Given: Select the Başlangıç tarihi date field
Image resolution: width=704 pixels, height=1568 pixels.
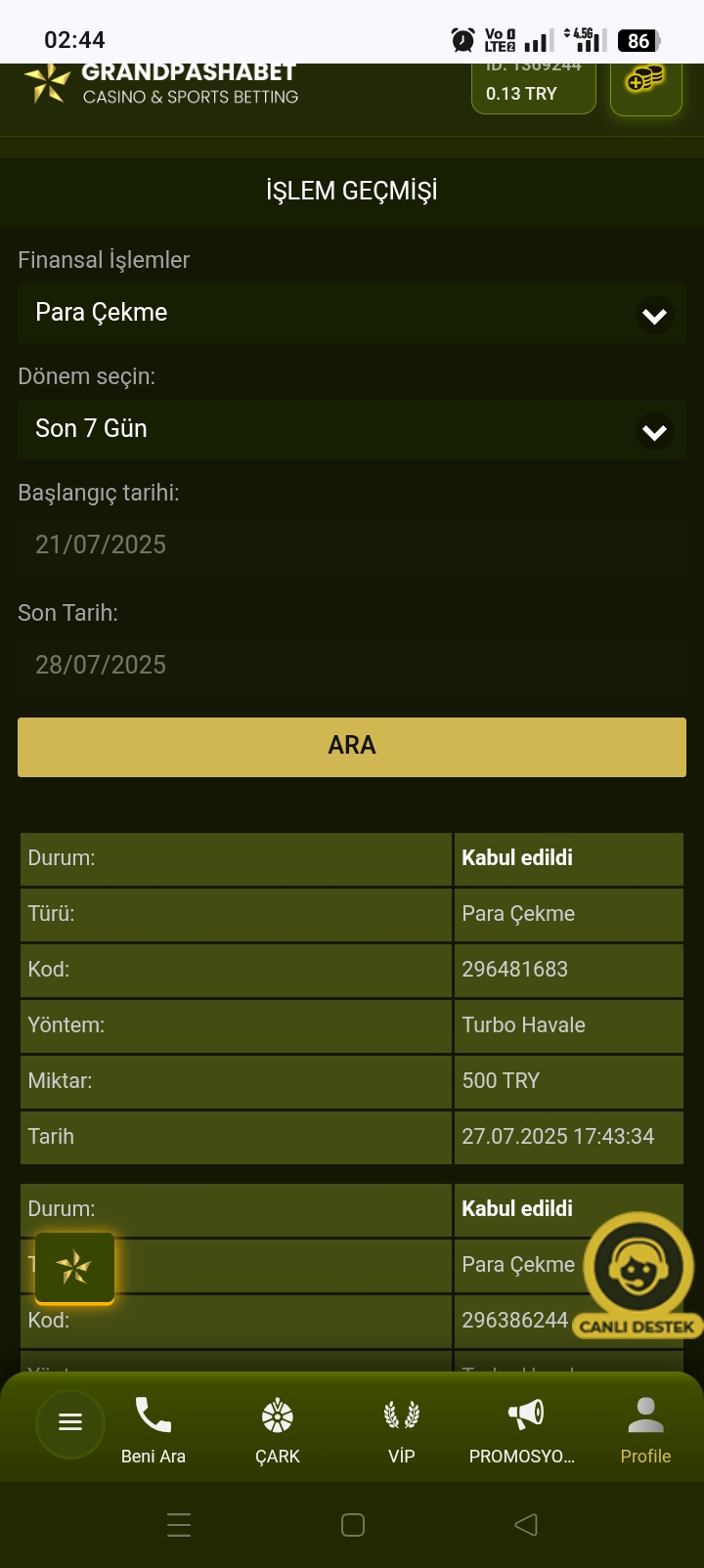Looking at the screenshot, I should pyautogui.click(x=352, y=544).
